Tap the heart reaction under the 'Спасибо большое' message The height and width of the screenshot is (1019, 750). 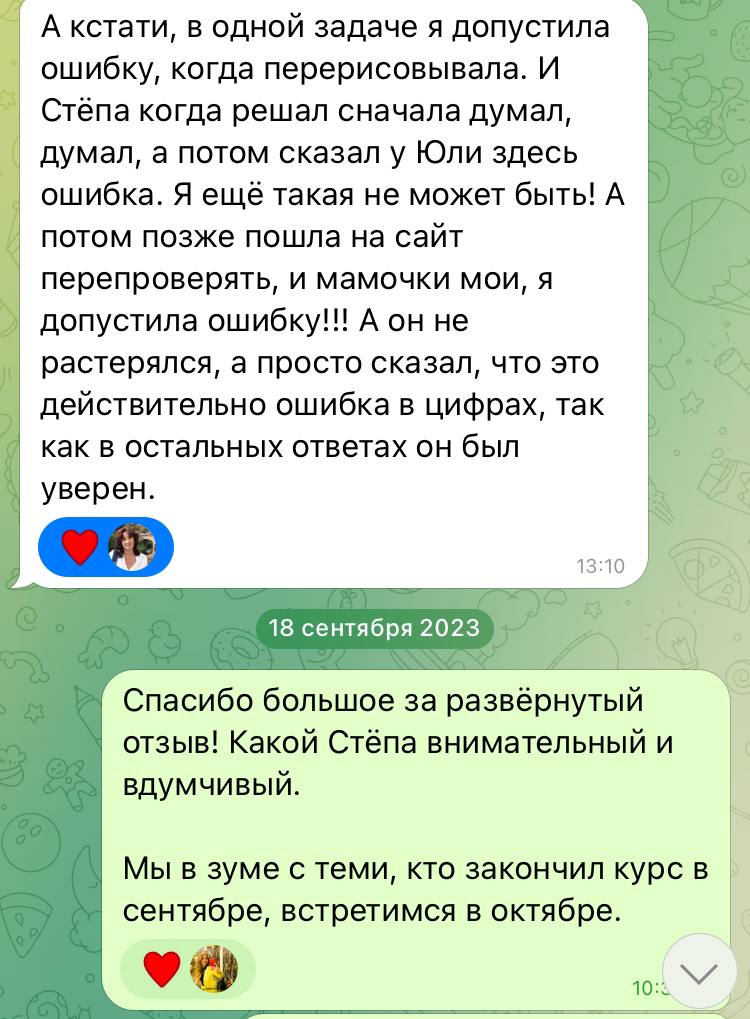pyautogui.click(x=163, y=968)
